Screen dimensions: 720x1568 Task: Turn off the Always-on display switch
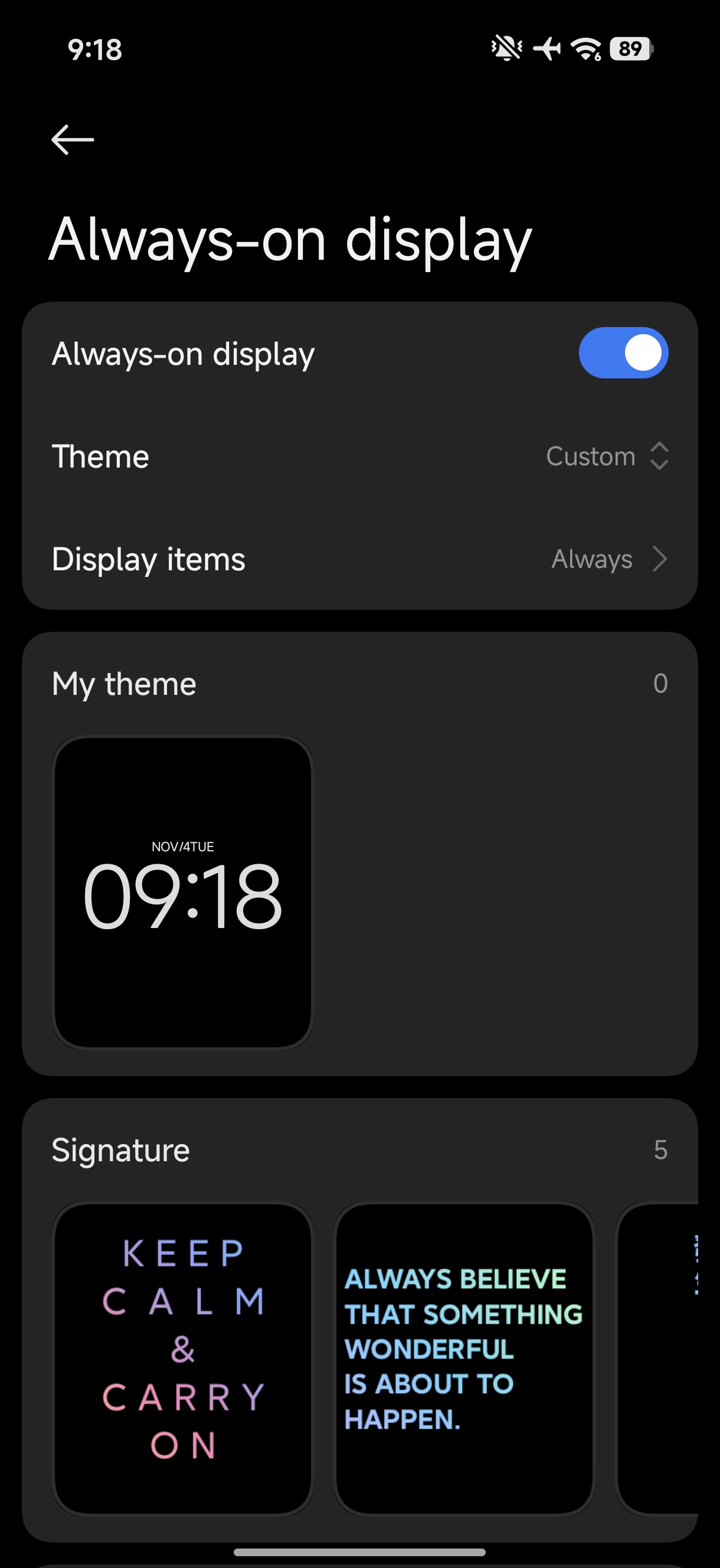point(623,353)
